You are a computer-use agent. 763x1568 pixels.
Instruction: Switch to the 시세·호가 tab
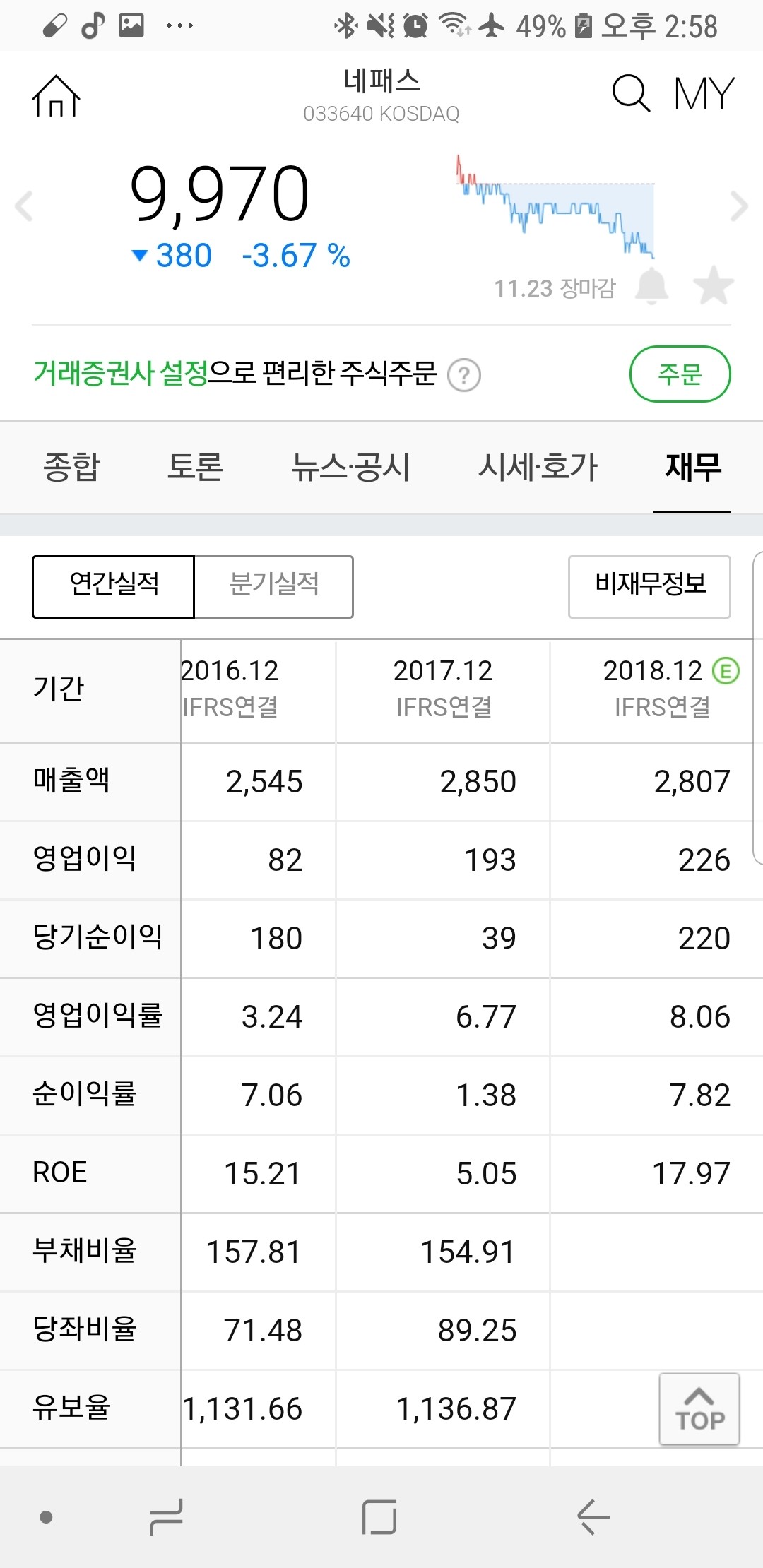537,467
